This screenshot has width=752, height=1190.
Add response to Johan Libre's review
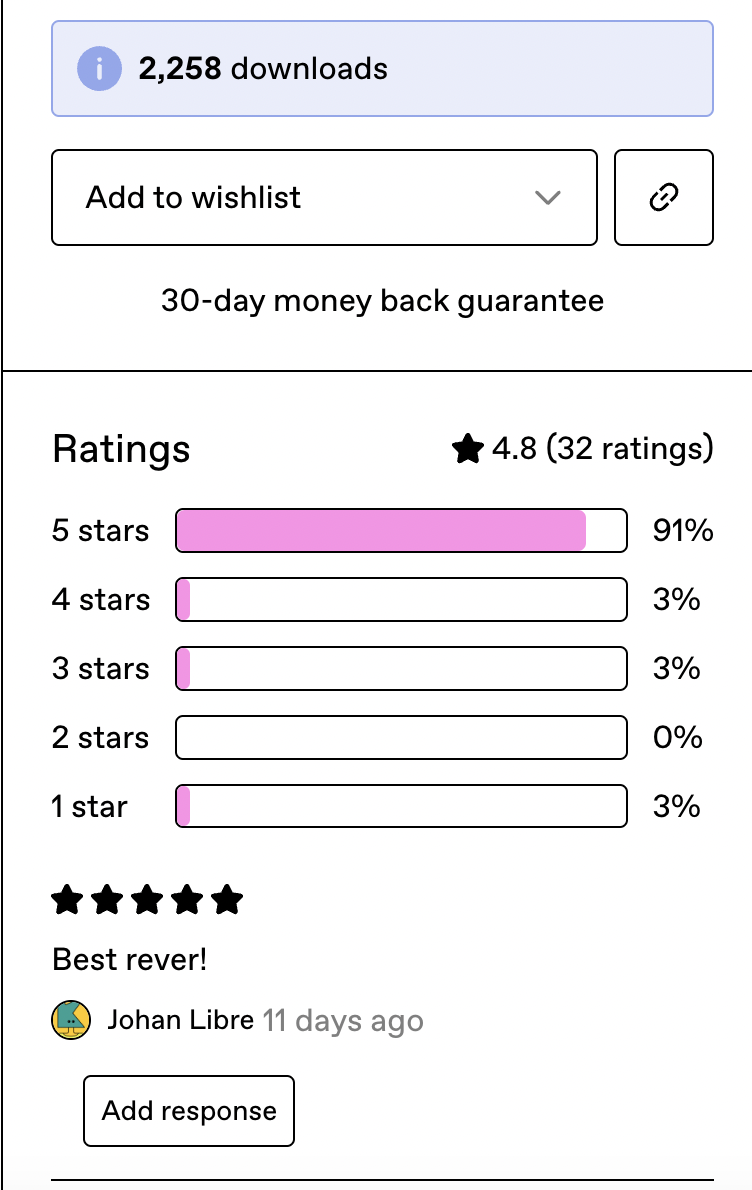click(189, 1111)
